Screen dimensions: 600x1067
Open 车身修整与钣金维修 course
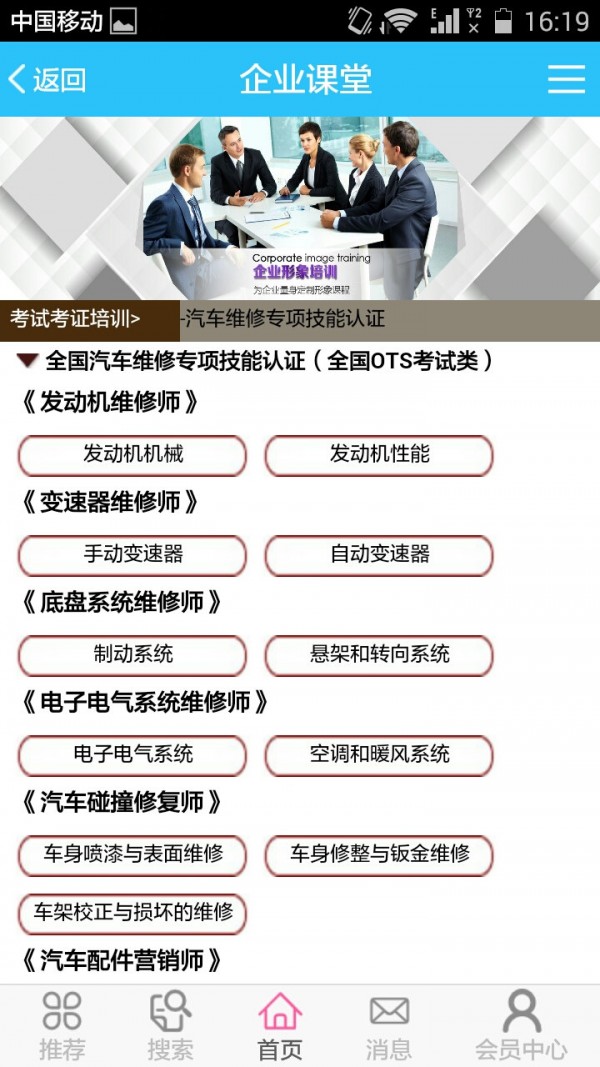(379, 855)
